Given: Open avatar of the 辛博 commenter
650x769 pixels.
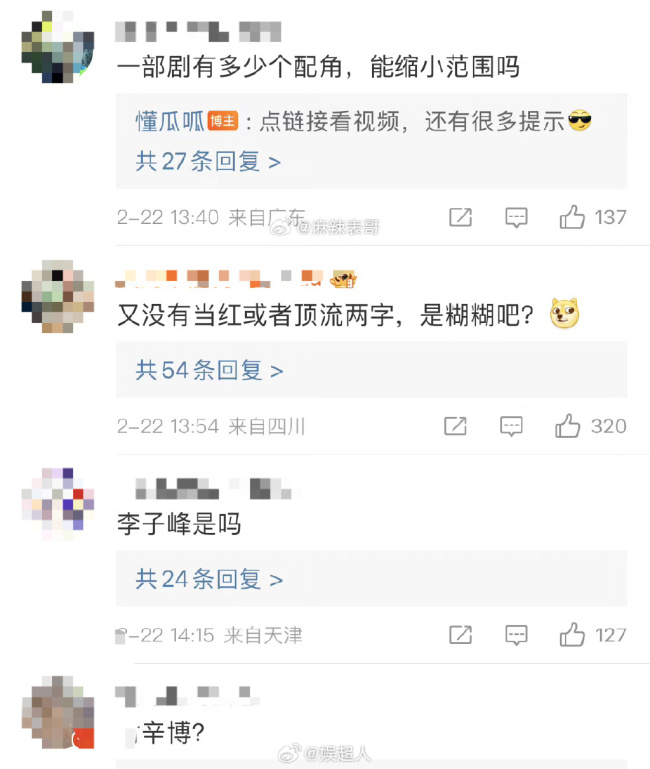Looking at the screenshot, I should coord(57,712).
